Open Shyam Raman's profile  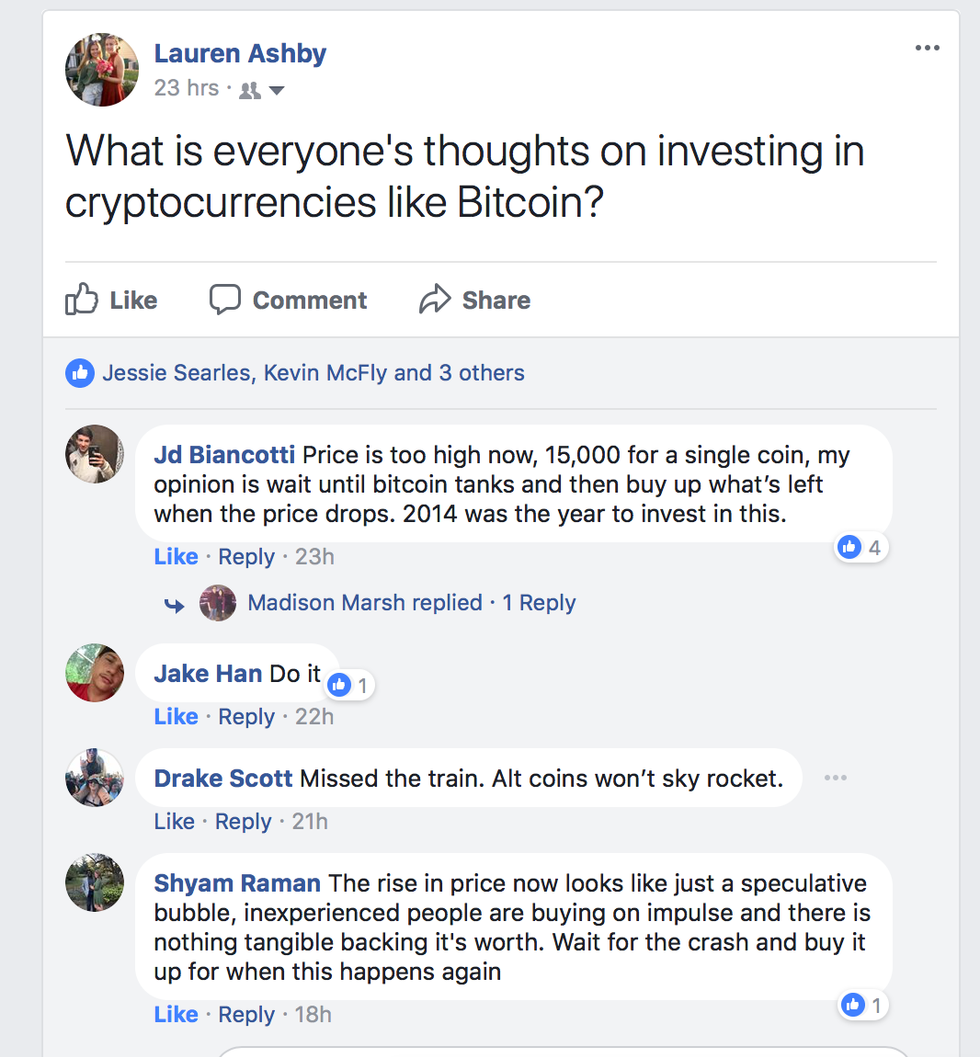[x=237, y=884]
